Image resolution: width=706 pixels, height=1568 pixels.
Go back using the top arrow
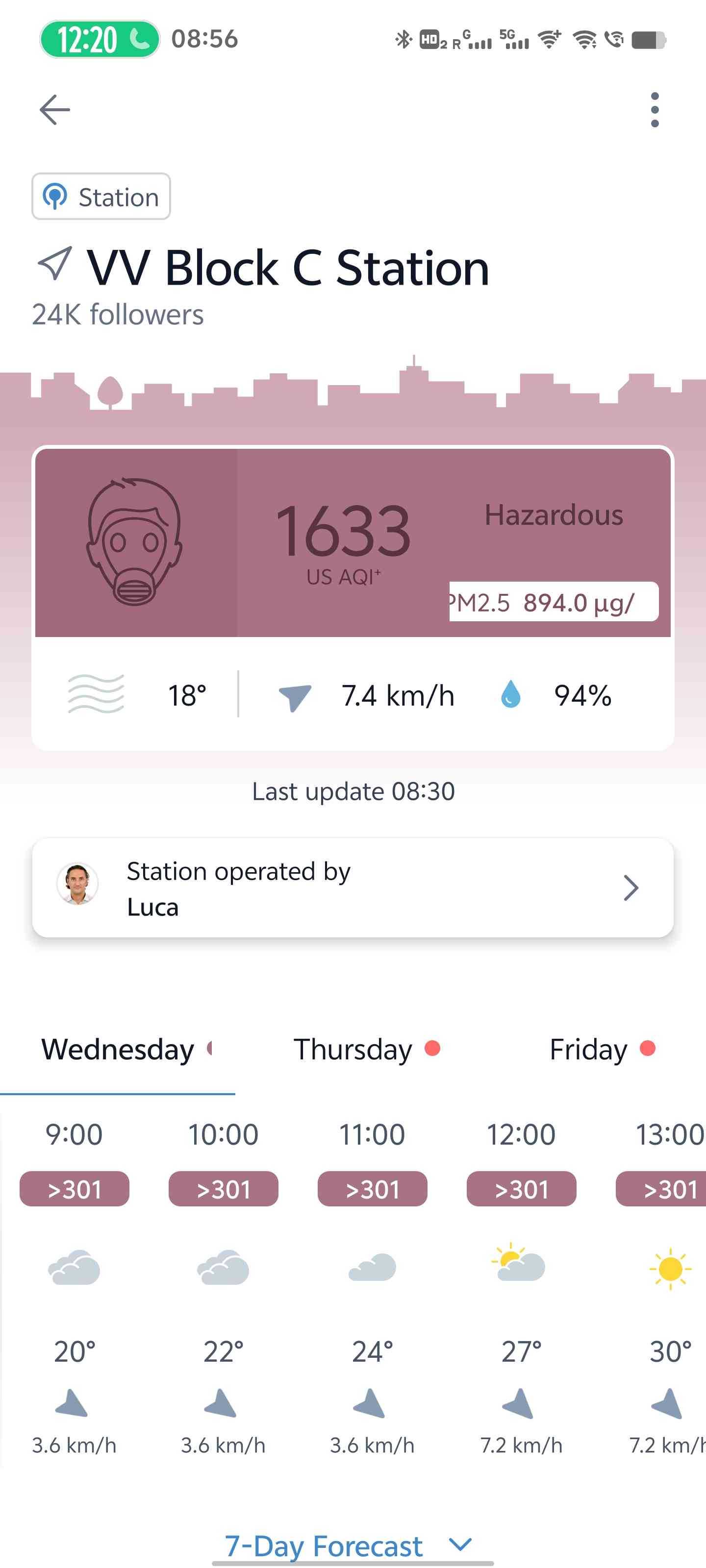54,110
